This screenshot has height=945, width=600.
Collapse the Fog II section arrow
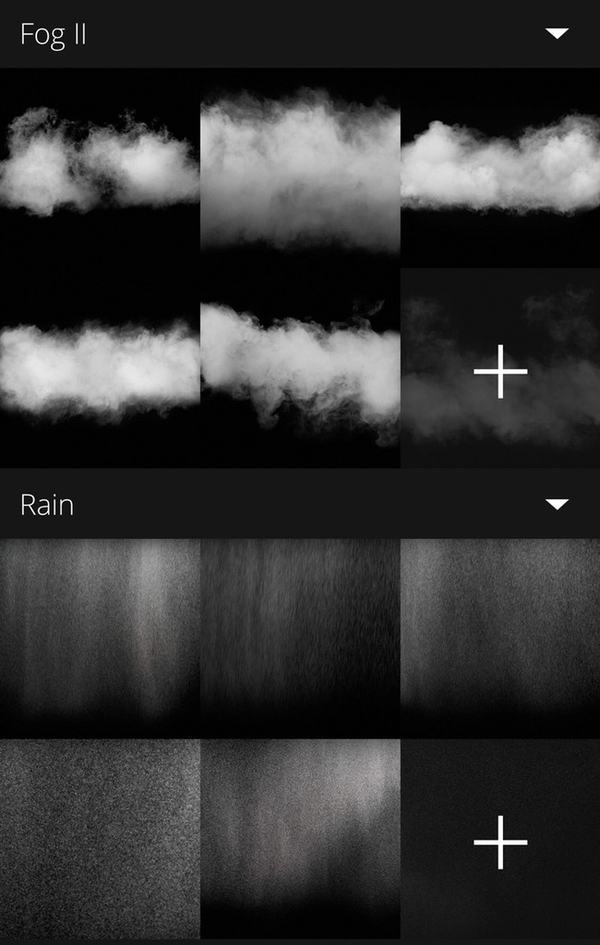[x=556, y=34]
